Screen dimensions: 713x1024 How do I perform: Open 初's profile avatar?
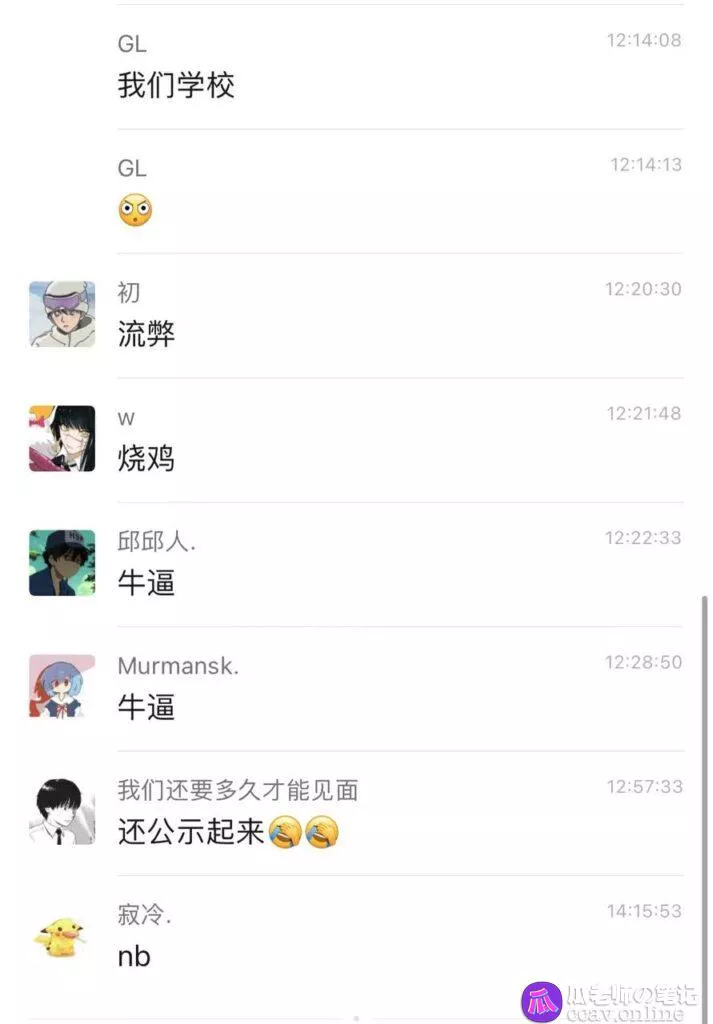pyautogui.click(x=62, y=314)
